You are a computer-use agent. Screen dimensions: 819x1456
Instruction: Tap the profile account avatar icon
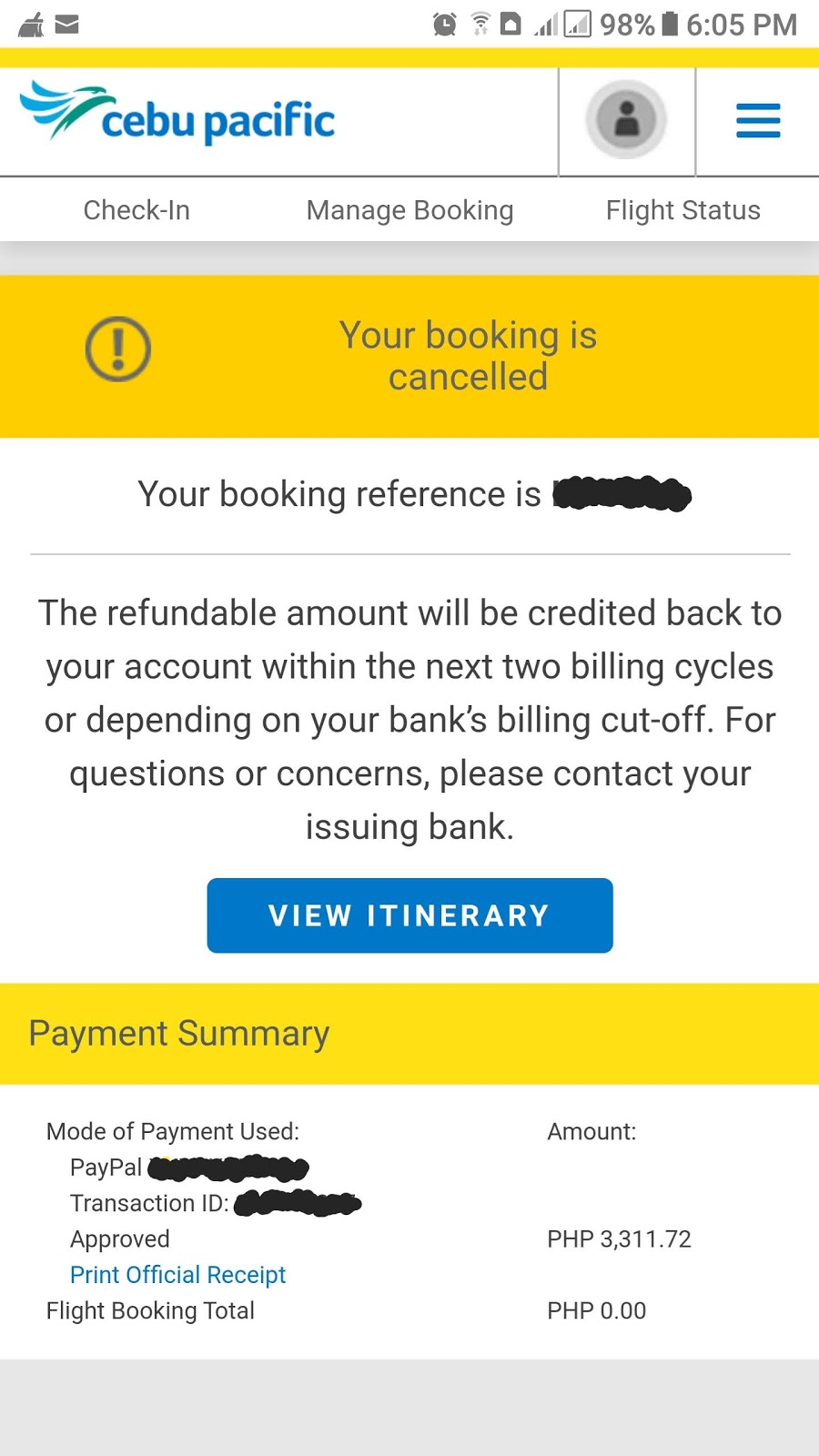pos(625,119)
